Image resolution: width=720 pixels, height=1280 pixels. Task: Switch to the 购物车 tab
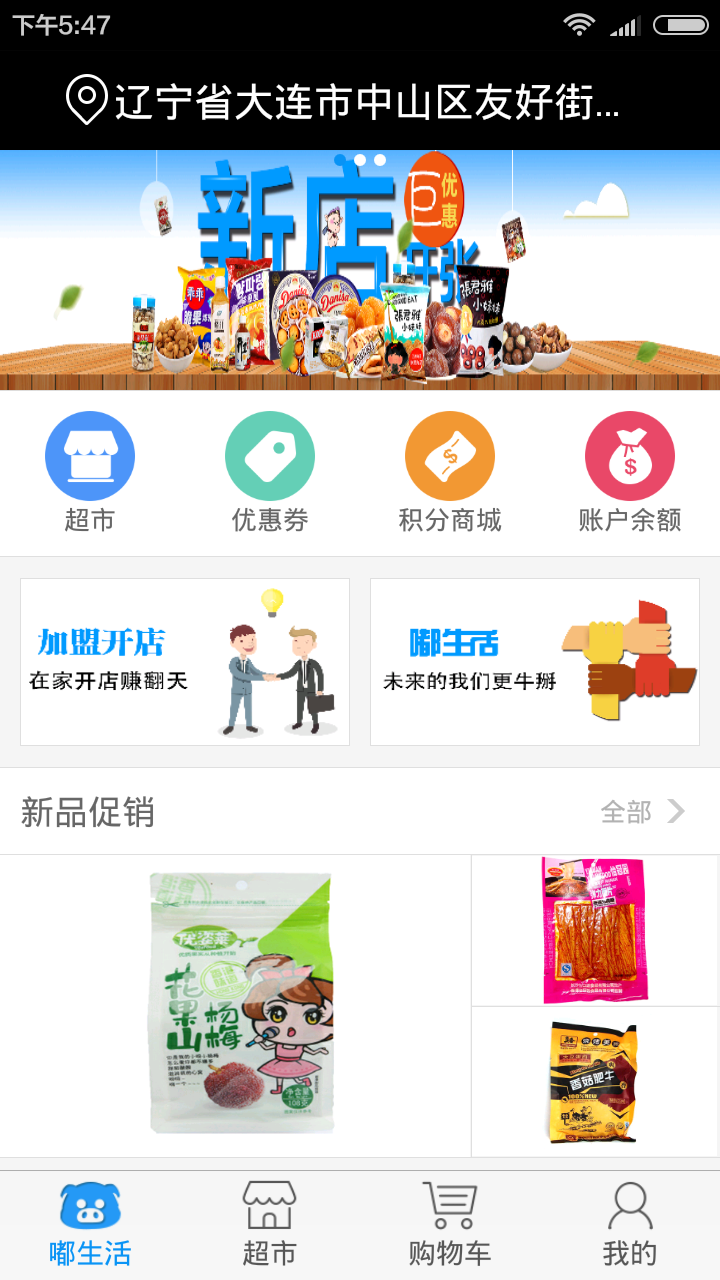click(449, 1222)
